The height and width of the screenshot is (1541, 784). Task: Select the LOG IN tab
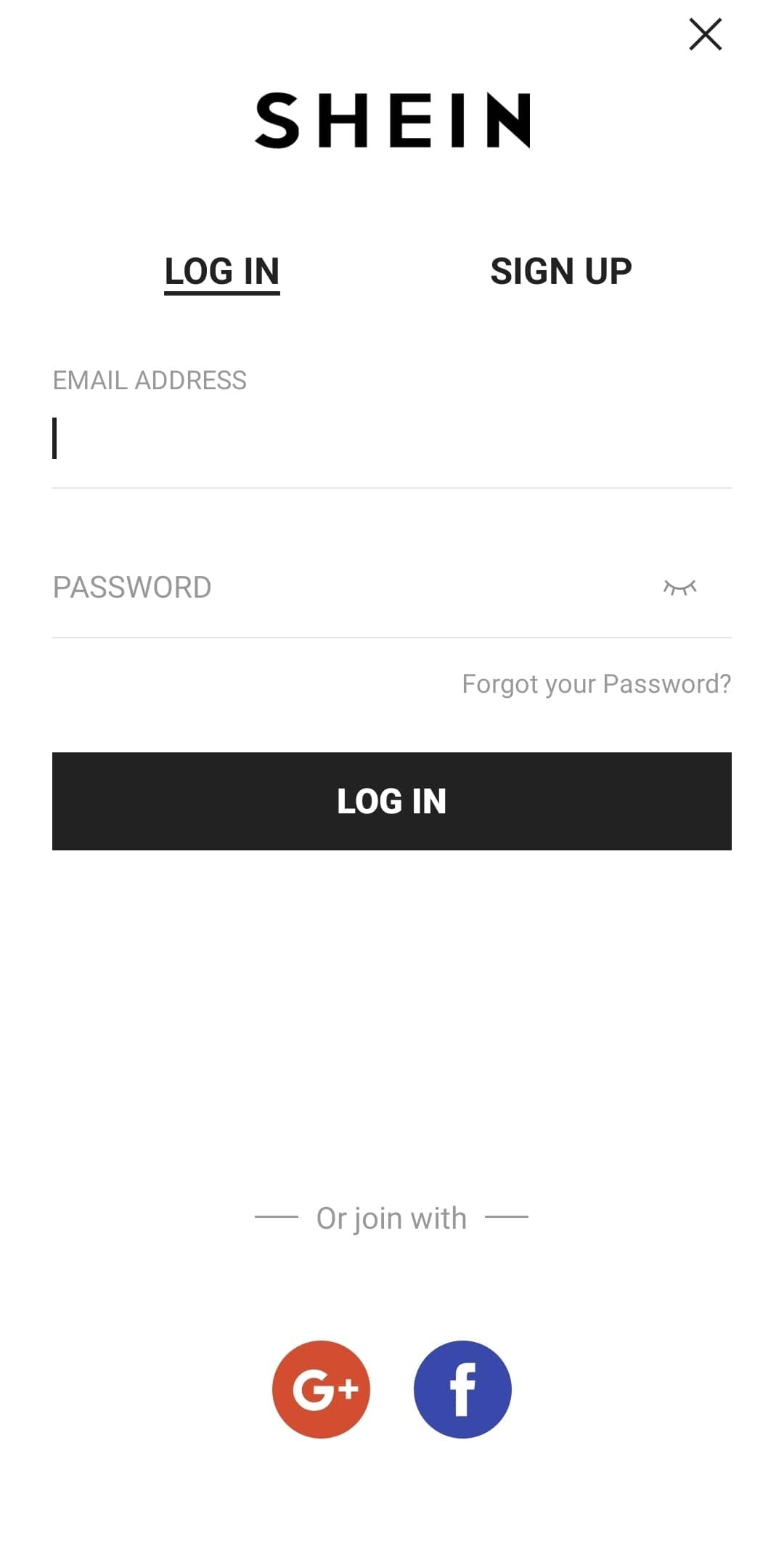coord(222,272)
